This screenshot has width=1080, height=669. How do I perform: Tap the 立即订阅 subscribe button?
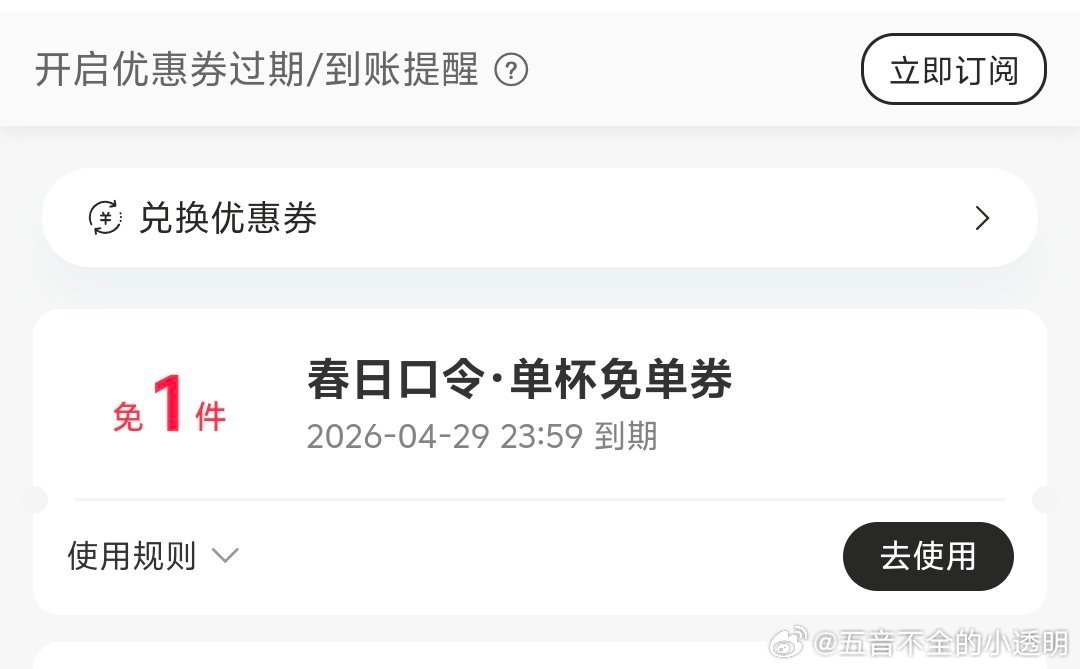953,70
